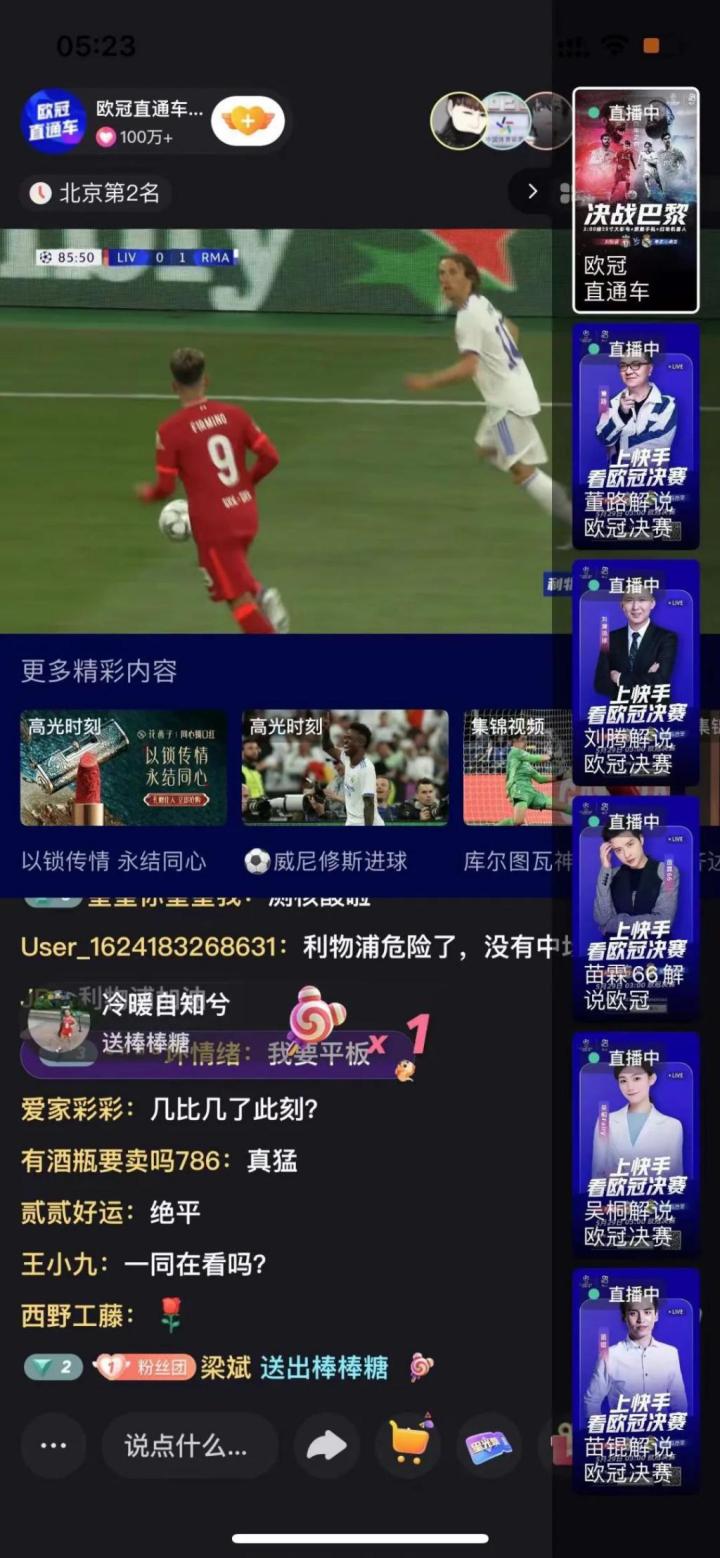
Task: Open the more options menu
Action: (53, 1446)
